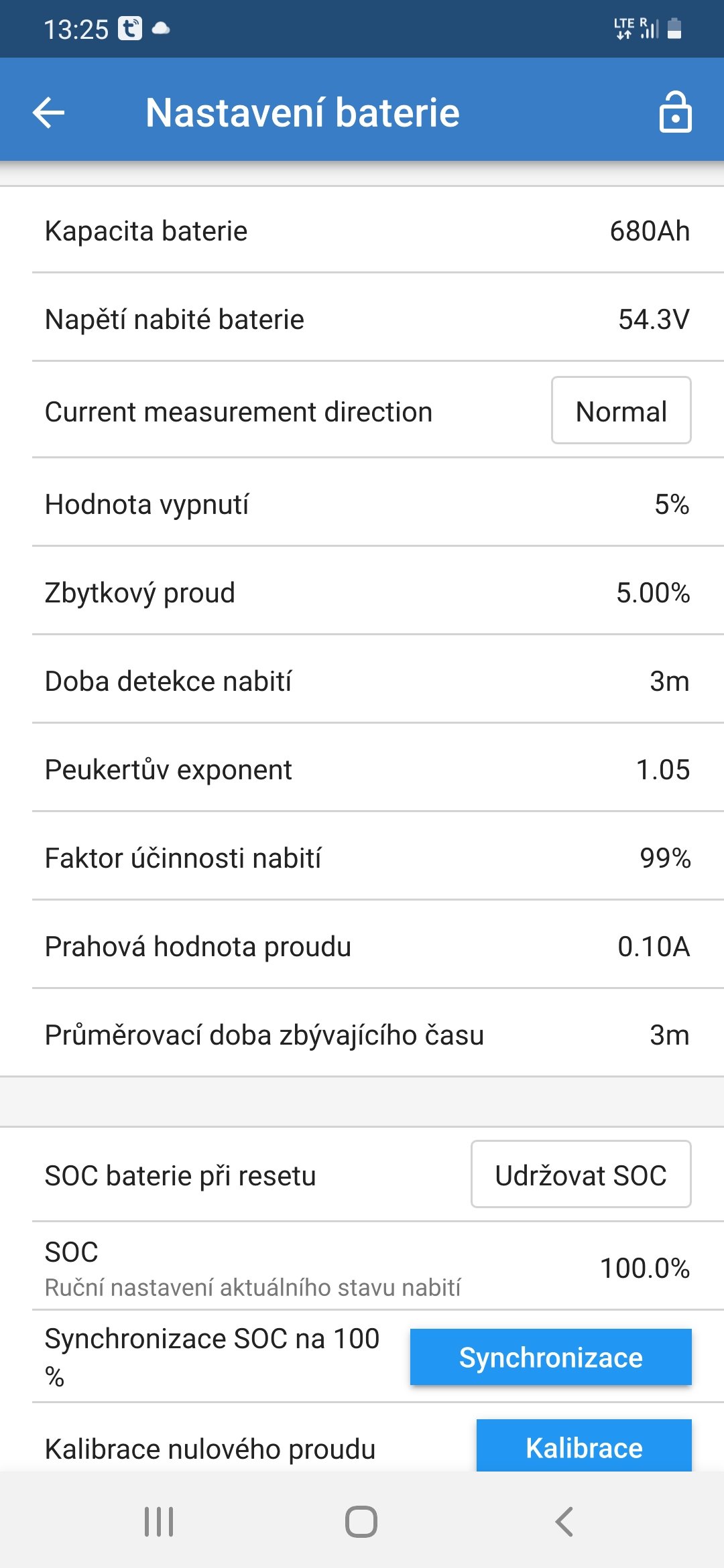Open the Udržovat SOC dropdown

click(581, 1175)
